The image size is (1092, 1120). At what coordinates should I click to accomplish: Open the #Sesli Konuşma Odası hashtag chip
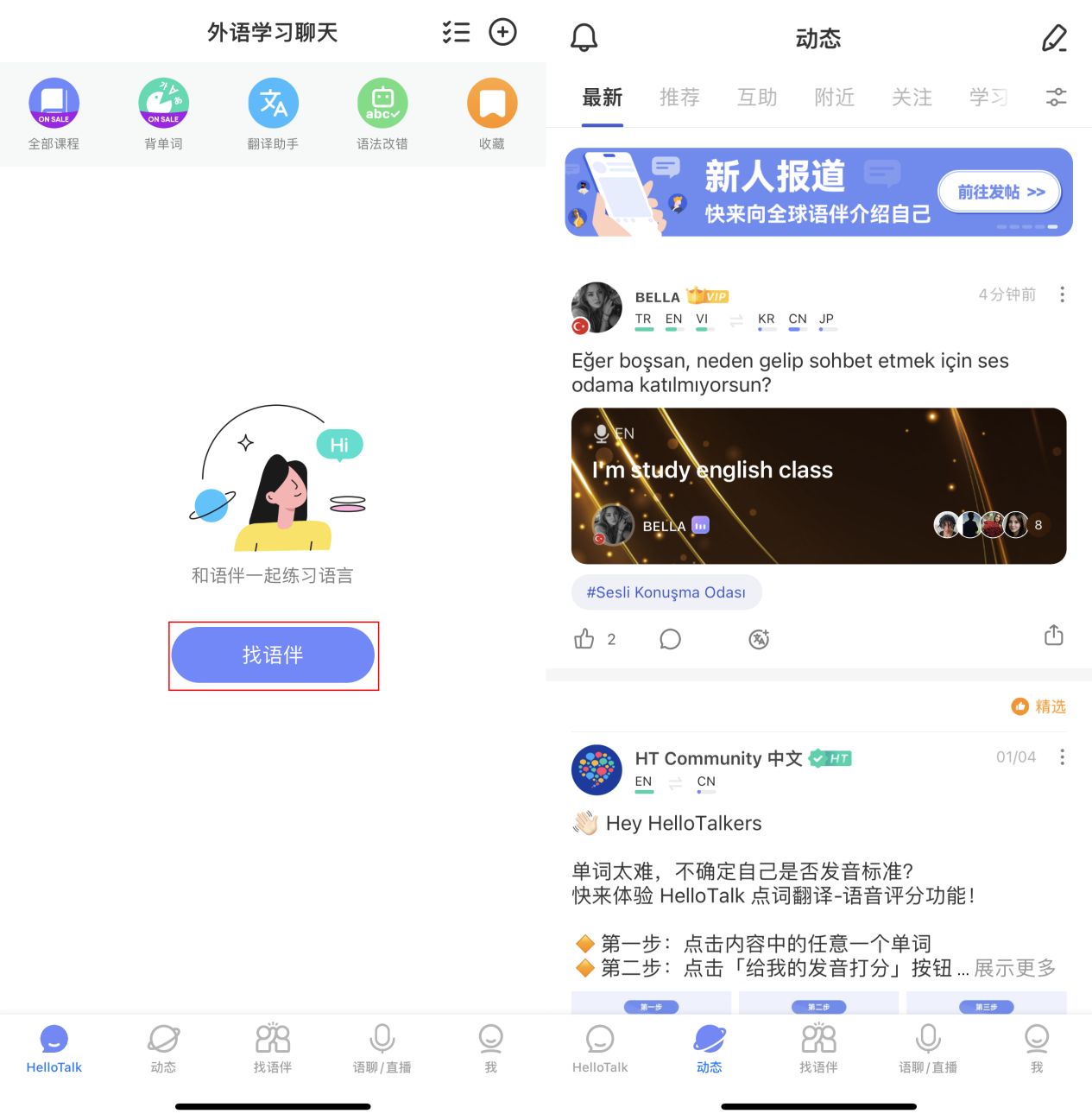coord(666,592)
